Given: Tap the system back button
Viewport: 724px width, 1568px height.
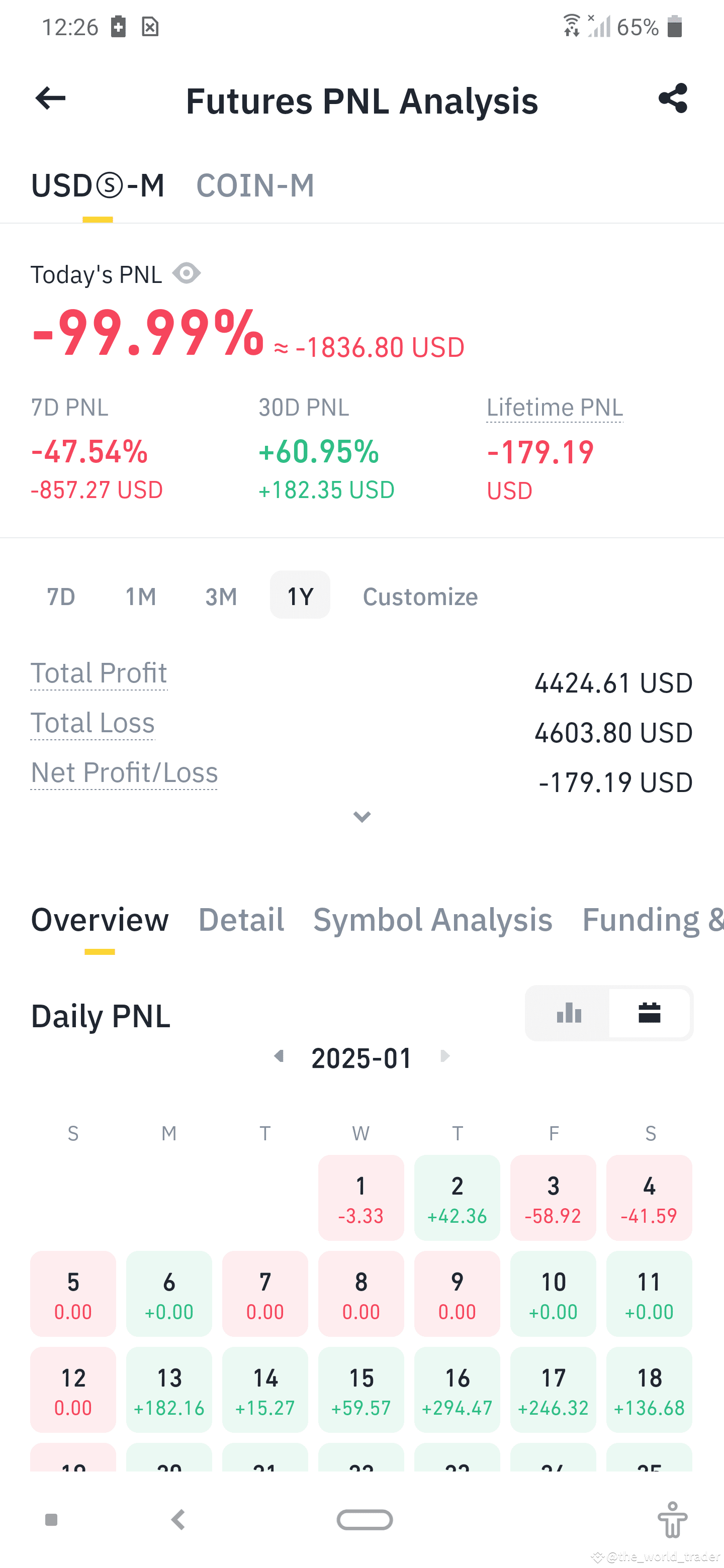Looking at the screenshot, I should click(x=178, y=1520).
